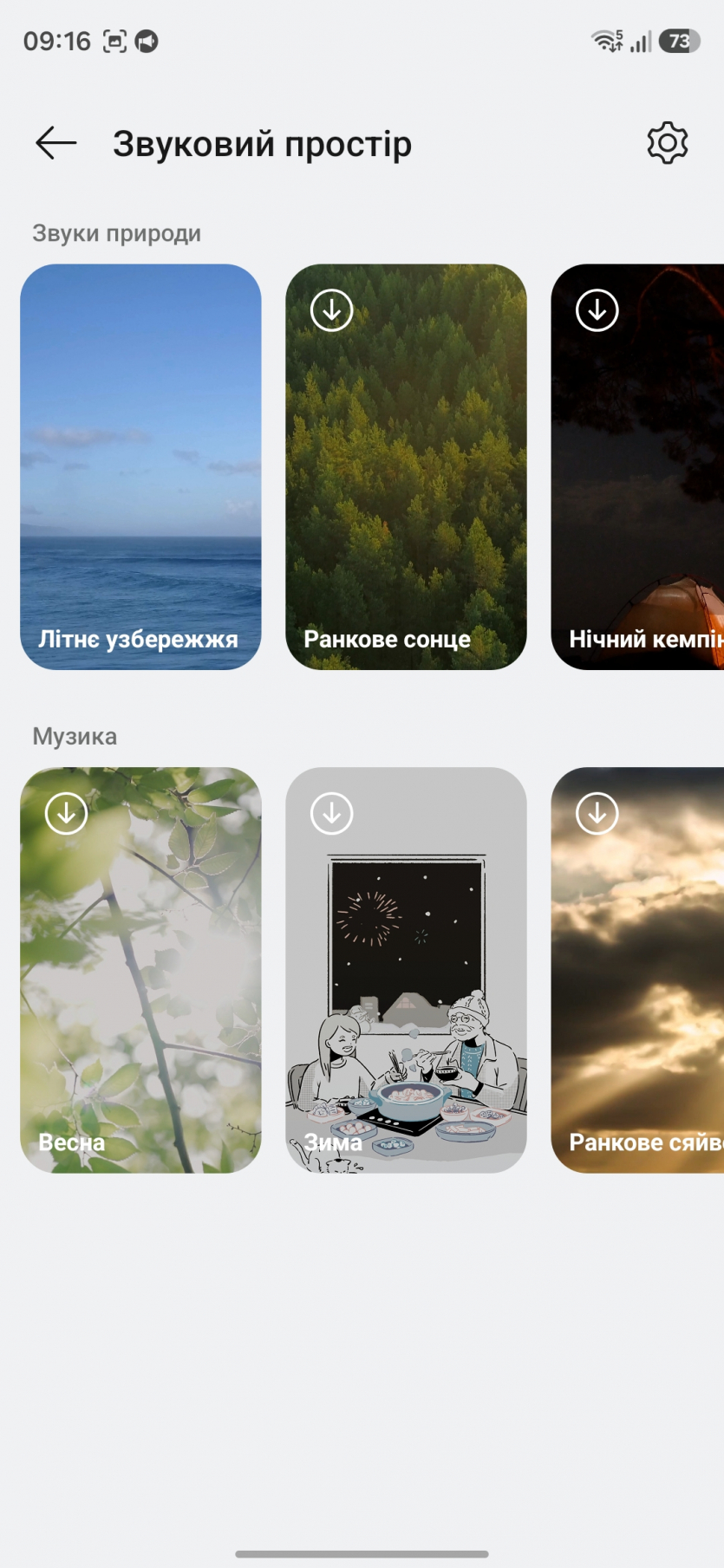The width and height of the screenshot is (724, 1568).
Task: Open the Ранкове сонце sound card
Action: click(x=406, y=466)
